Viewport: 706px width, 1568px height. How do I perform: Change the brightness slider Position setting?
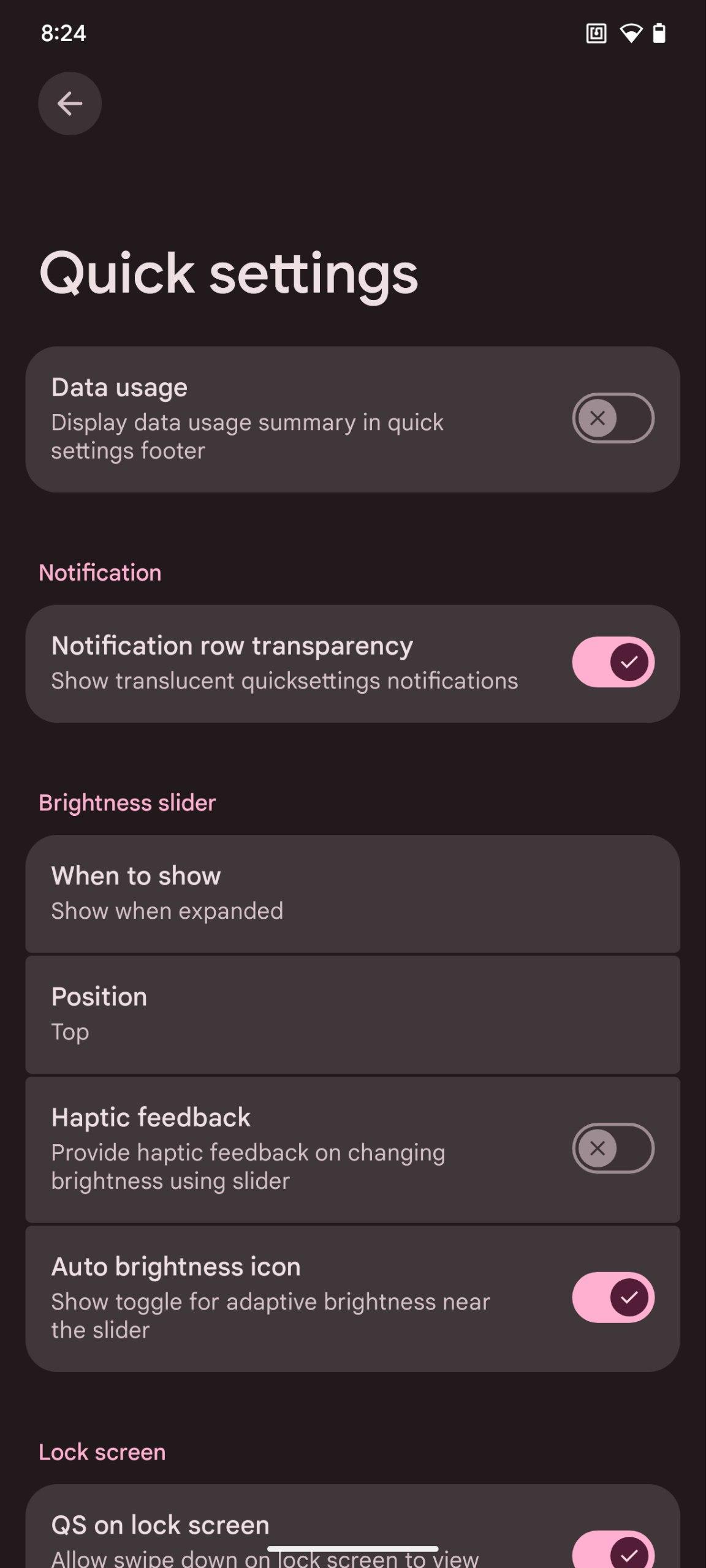352,1014
